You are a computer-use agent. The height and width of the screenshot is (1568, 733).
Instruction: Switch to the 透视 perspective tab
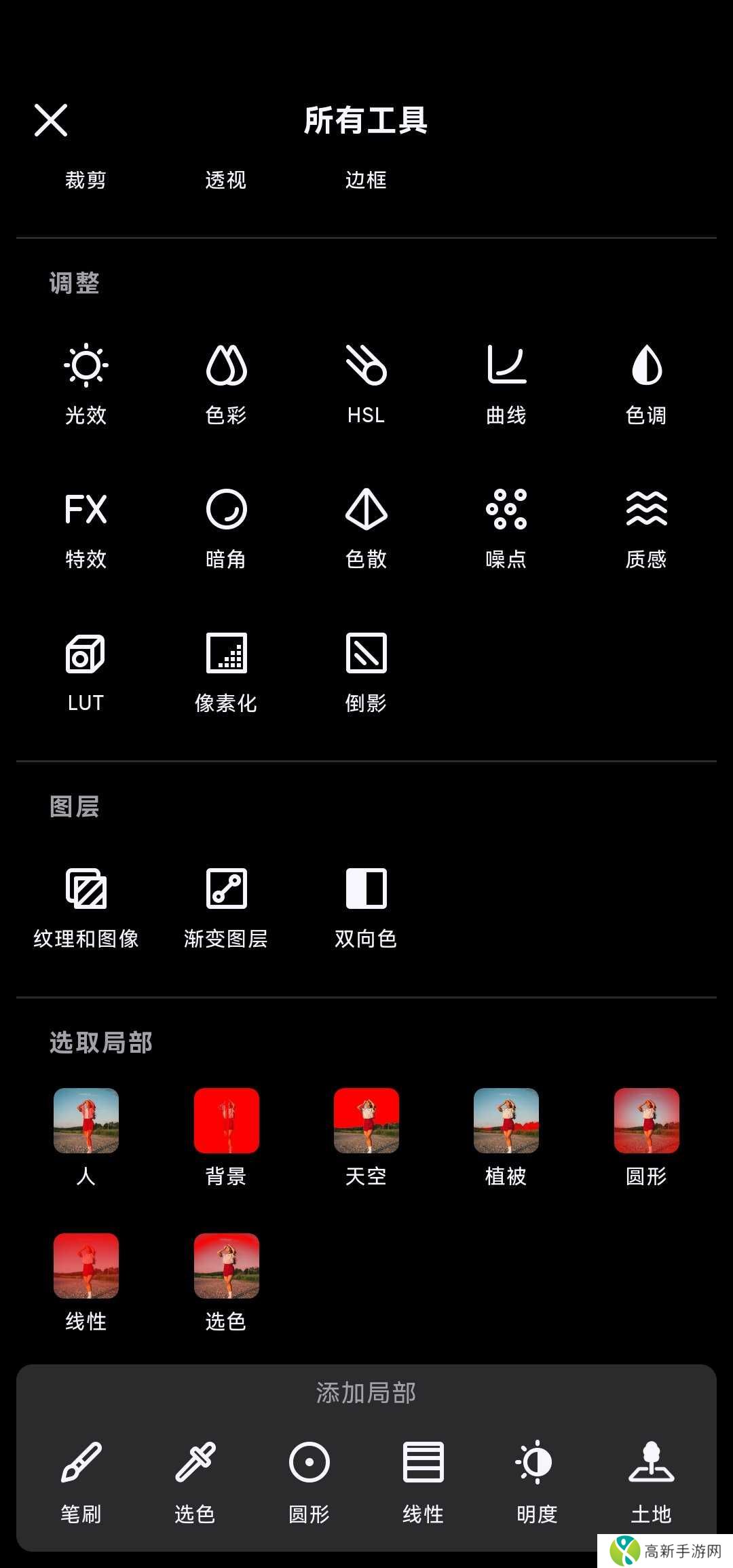point(225,180)
